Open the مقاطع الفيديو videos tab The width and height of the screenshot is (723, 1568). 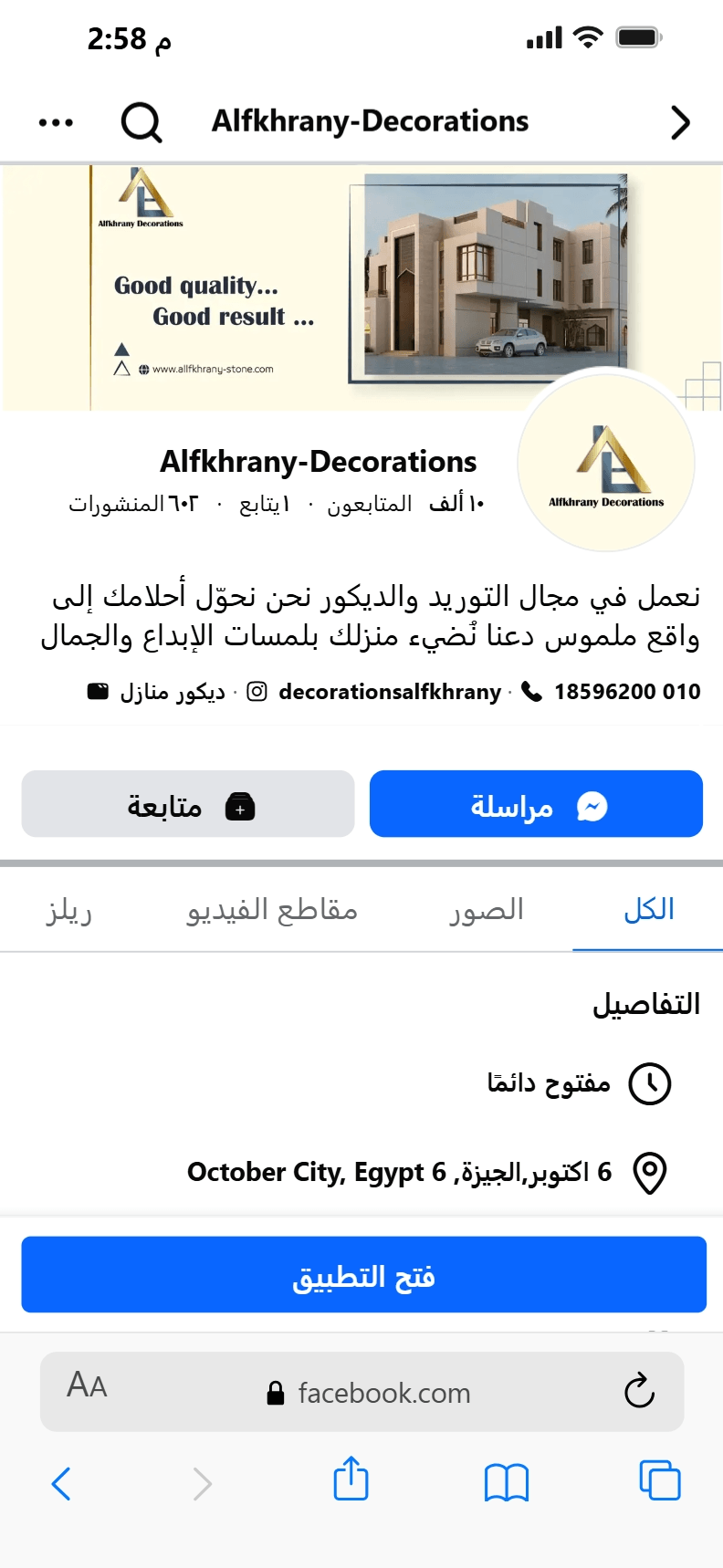(272, 910)
